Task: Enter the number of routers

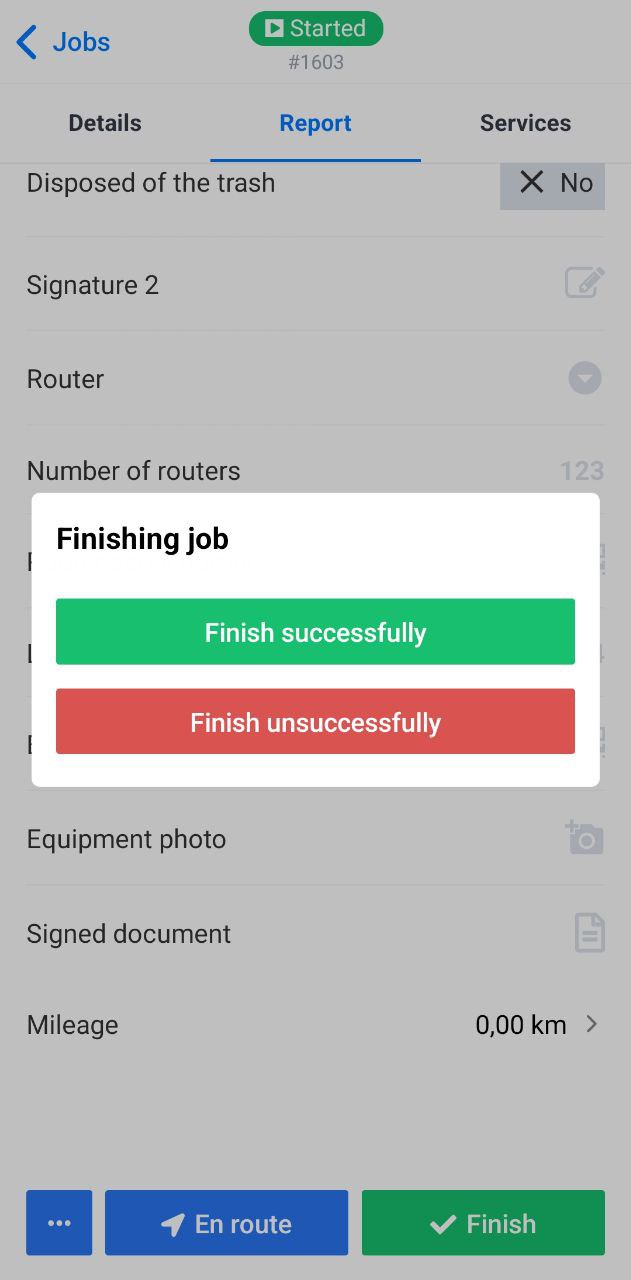Action: [x=315, y=471]
